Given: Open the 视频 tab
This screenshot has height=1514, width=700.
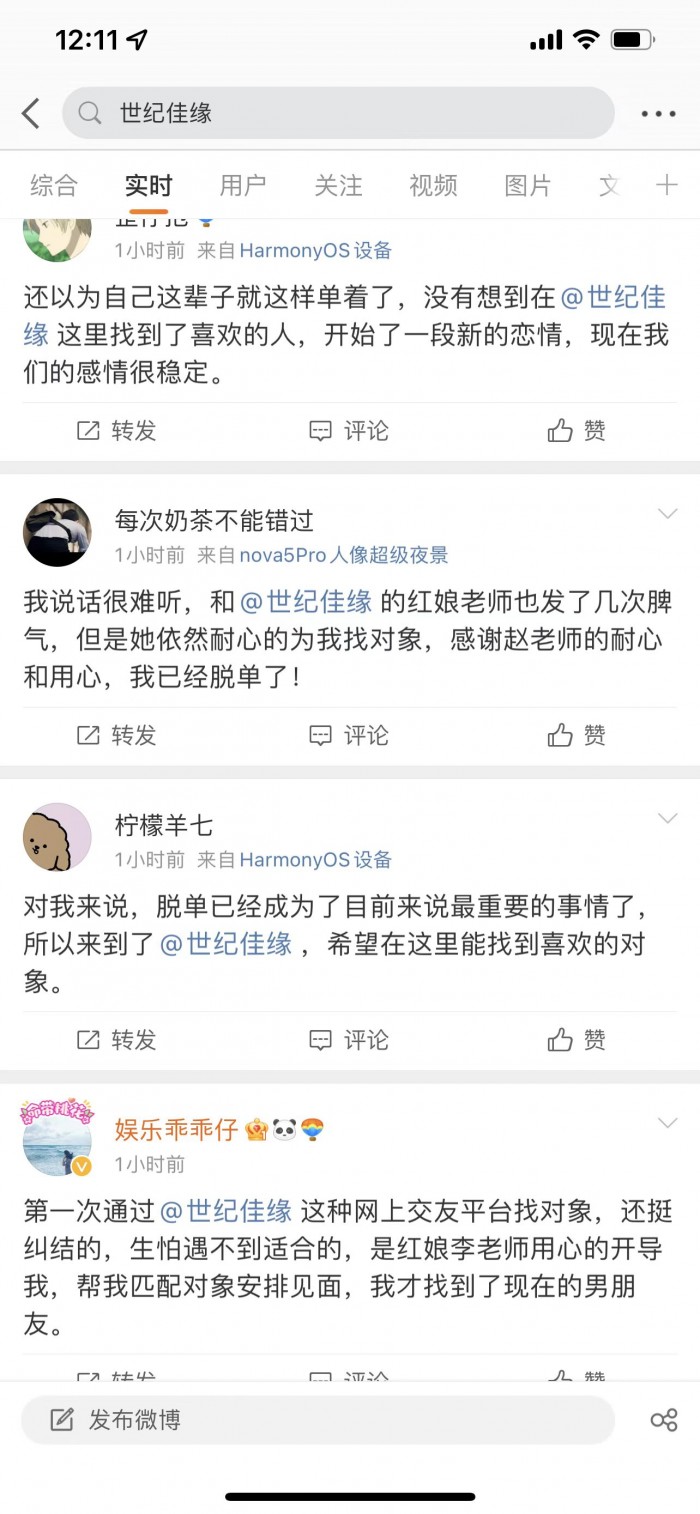Looking at the screenshot, I should coord(433,185).
